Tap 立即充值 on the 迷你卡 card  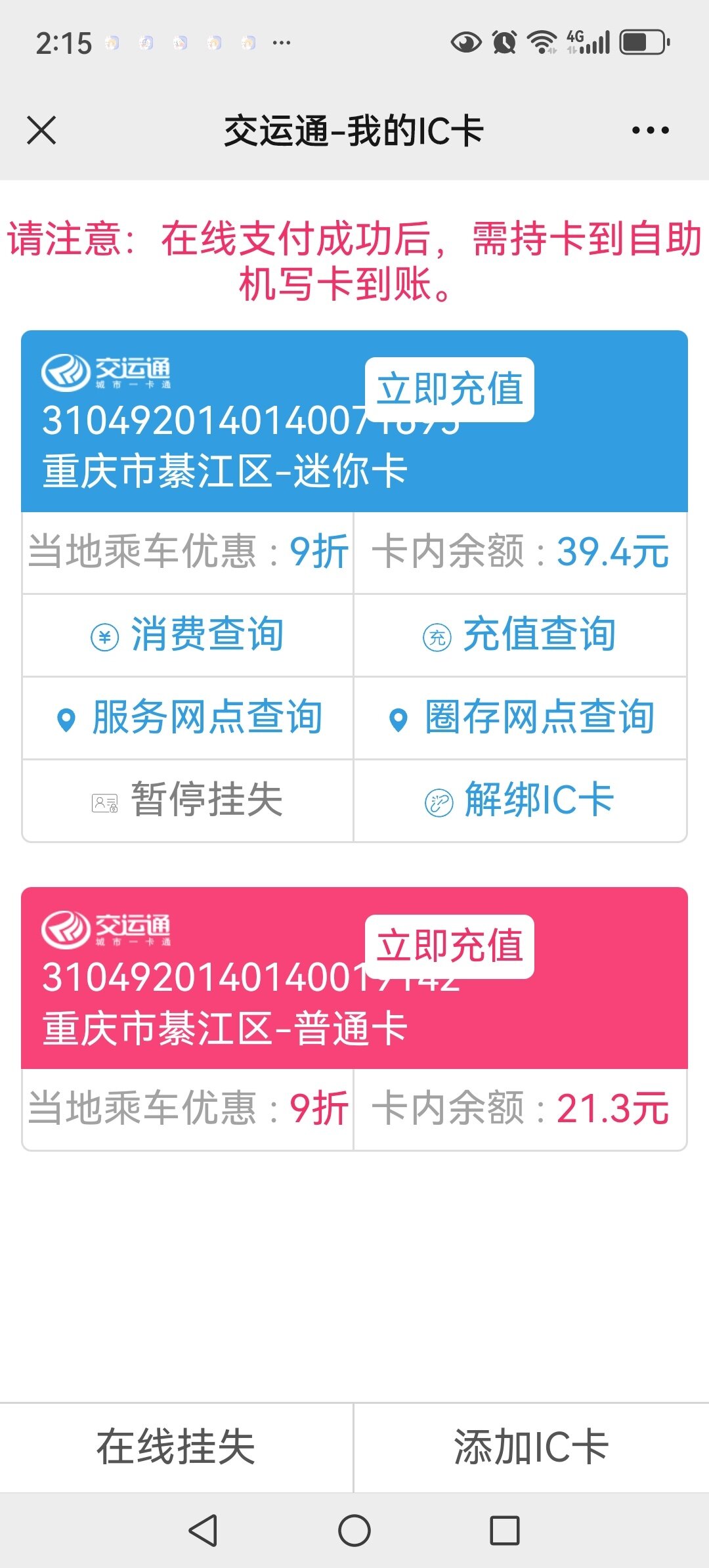450,389
